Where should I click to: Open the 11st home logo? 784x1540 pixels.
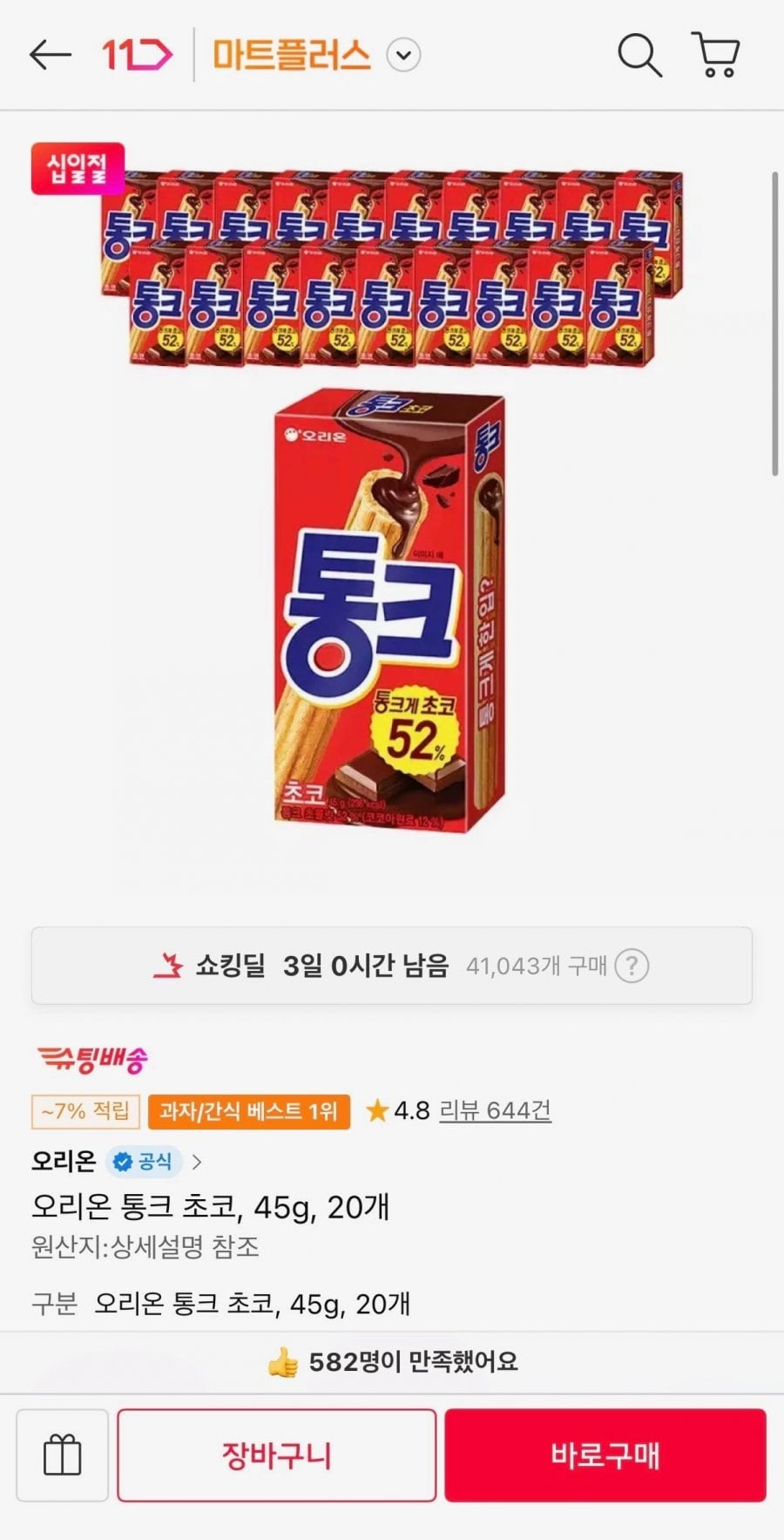pos(137,56)
